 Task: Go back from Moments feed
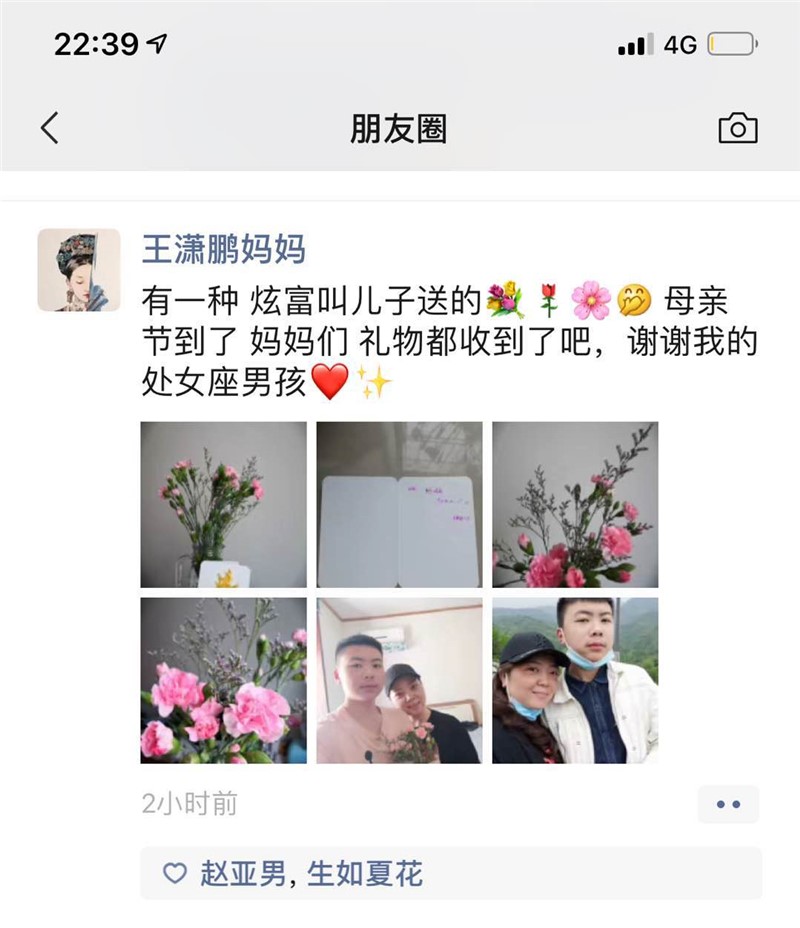(50, 128)
